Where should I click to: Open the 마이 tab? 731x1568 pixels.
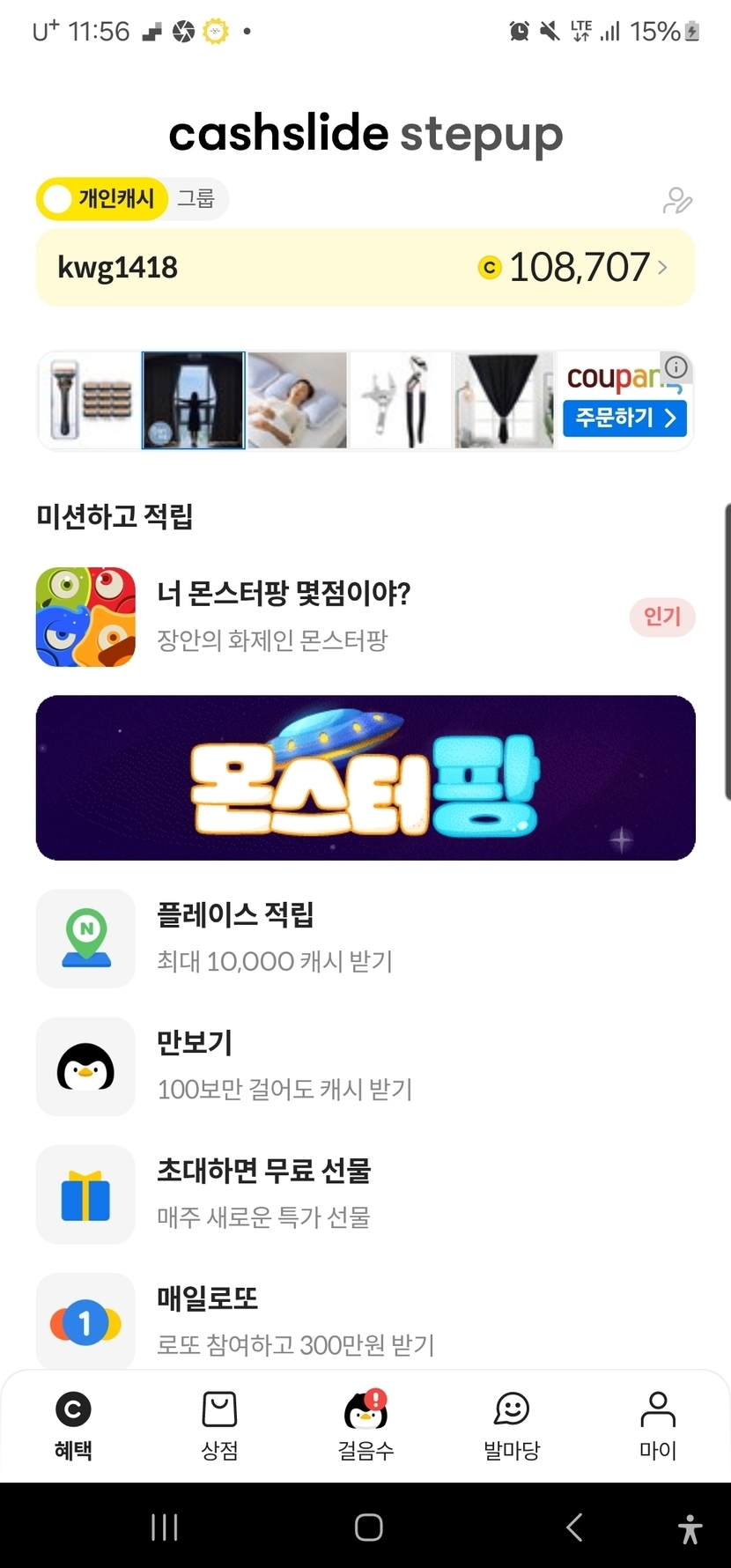(x=657, y=1425)
